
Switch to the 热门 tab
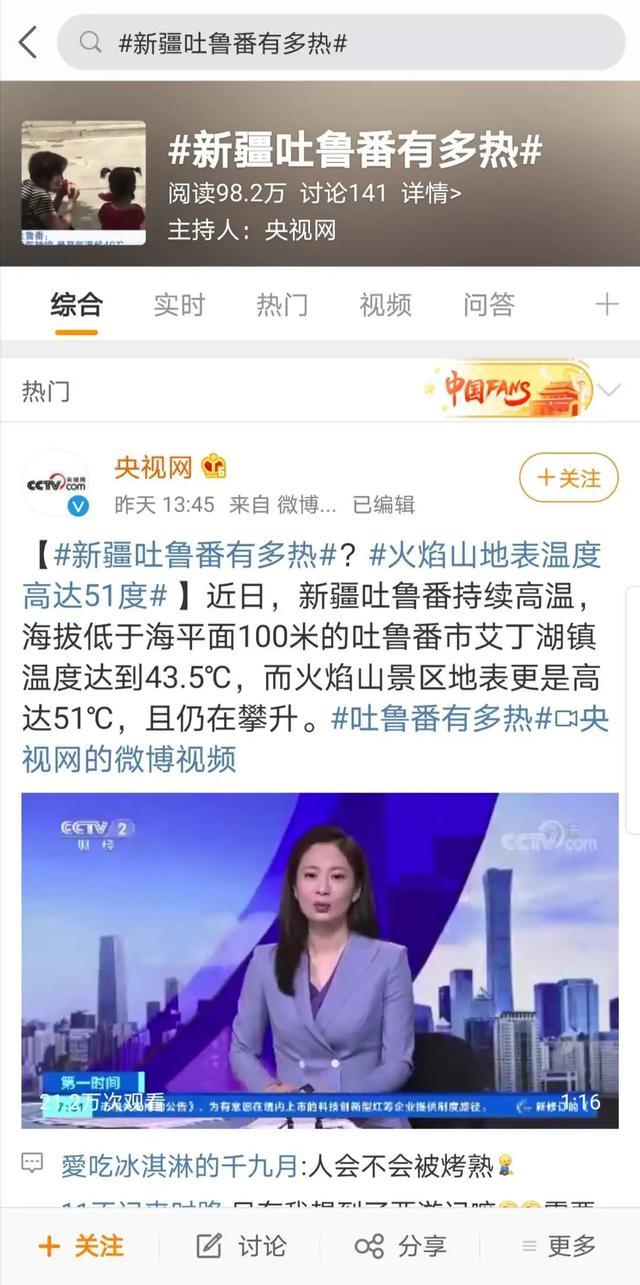tap(282, 305)
